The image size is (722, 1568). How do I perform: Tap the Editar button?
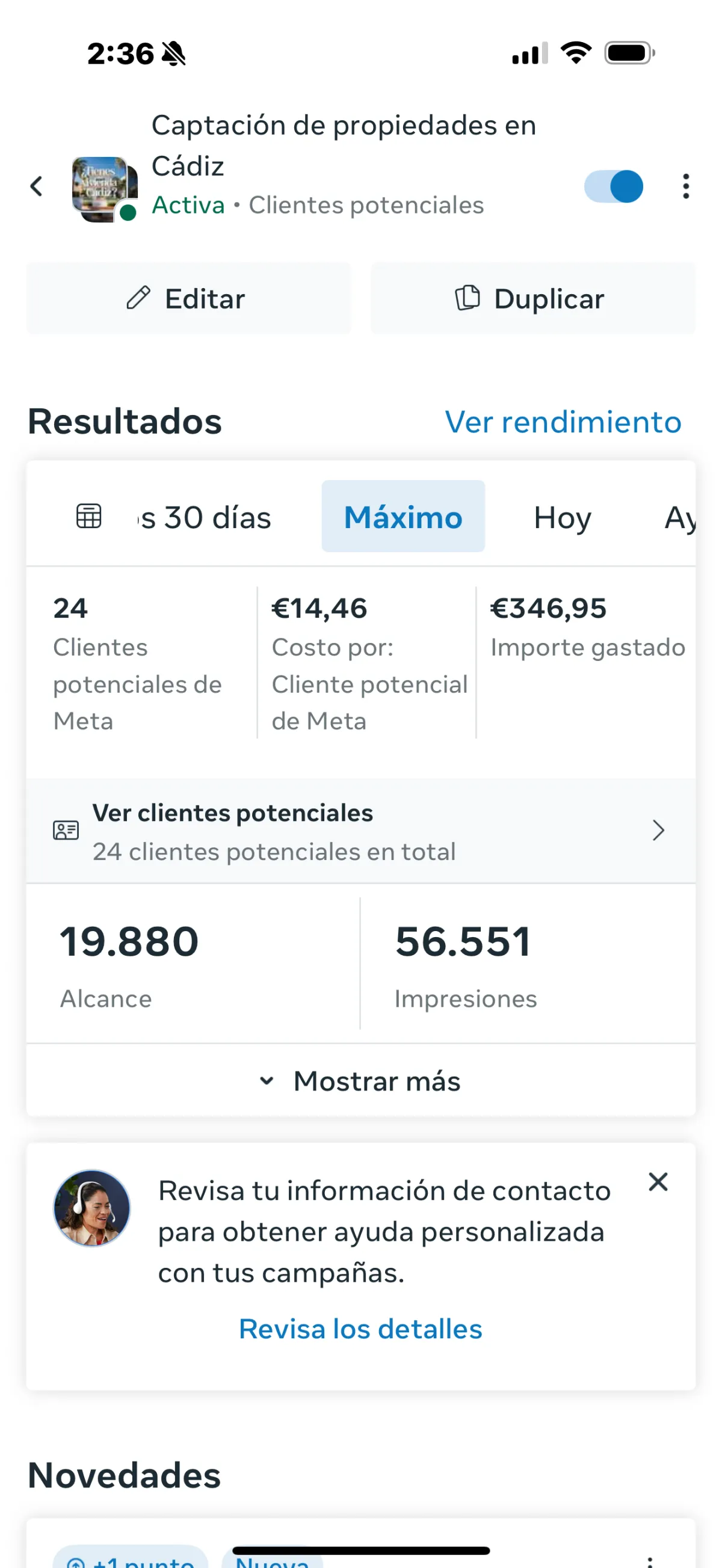[x=189, y=298]
